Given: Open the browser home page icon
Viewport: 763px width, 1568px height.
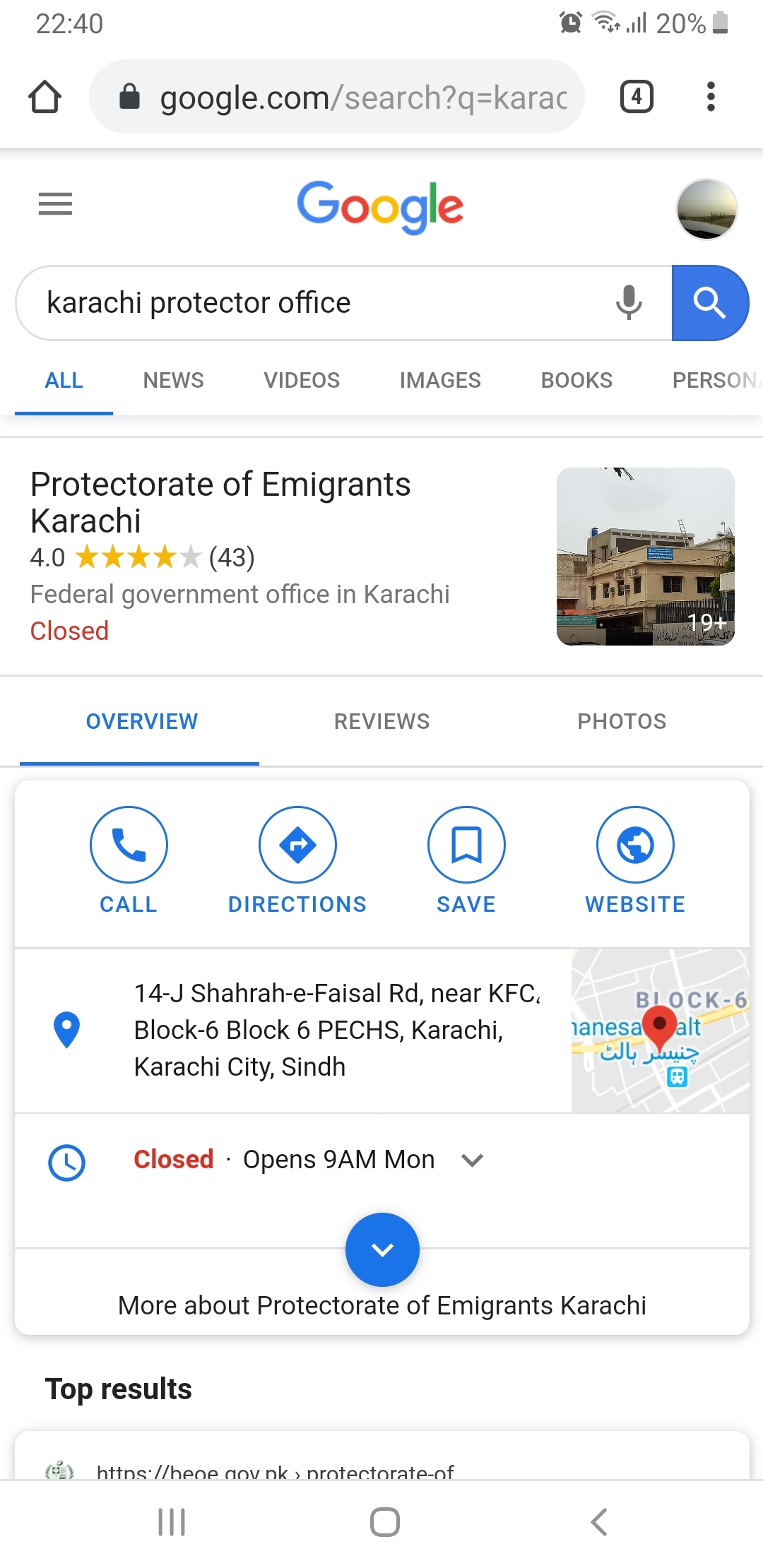Looking at the screenshot, I should point(45,97).
